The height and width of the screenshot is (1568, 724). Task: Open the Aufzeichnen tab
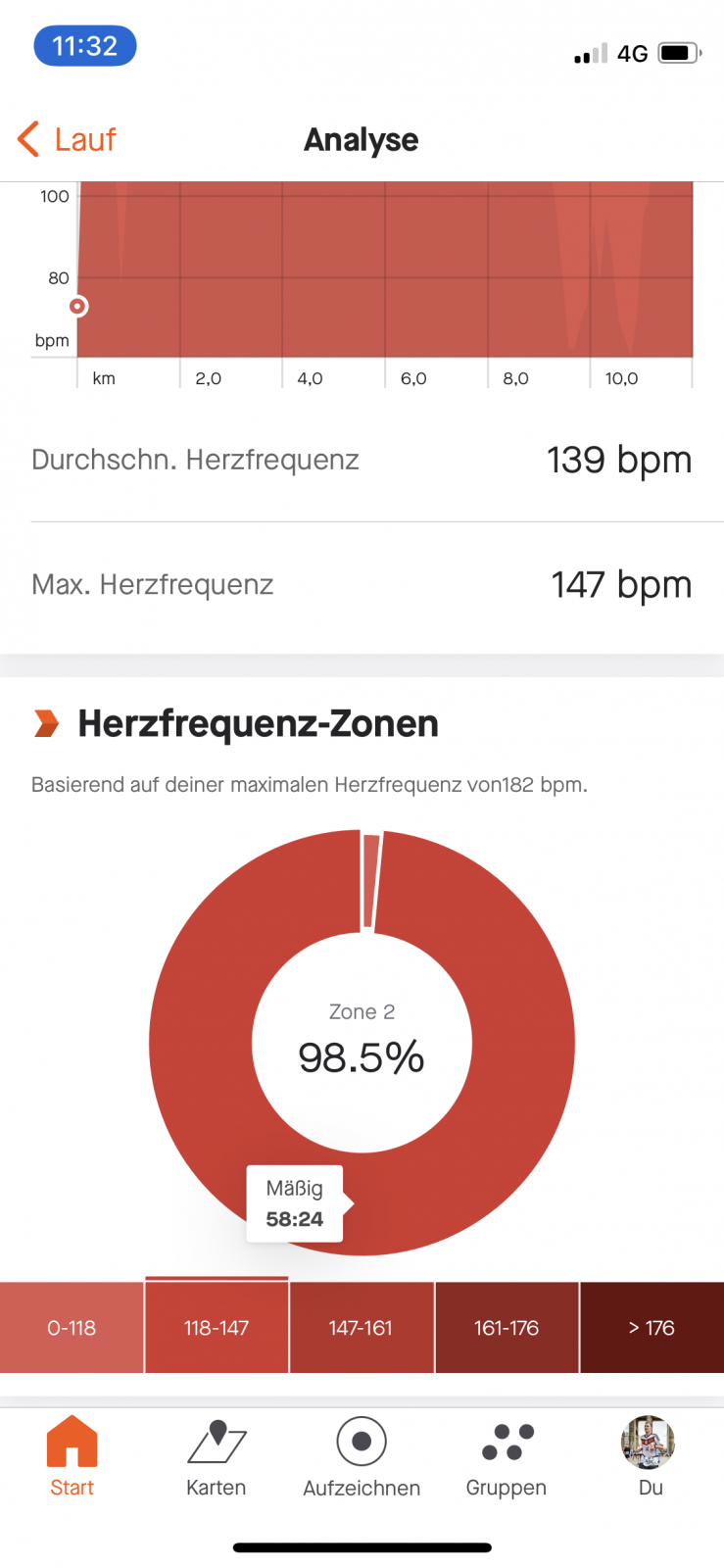click(x=362, y=1456)
